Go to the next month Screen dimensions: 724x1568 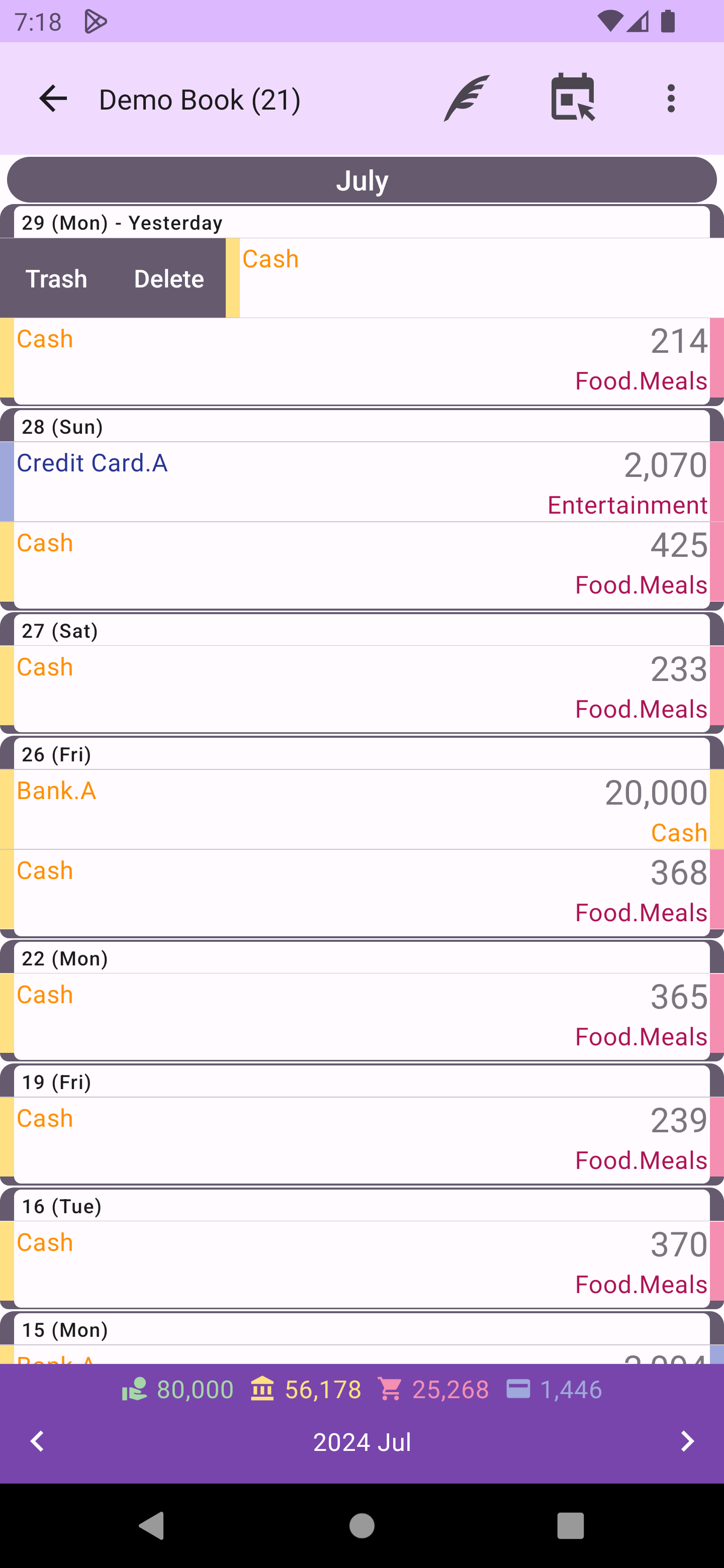(x=687, y=1441)
